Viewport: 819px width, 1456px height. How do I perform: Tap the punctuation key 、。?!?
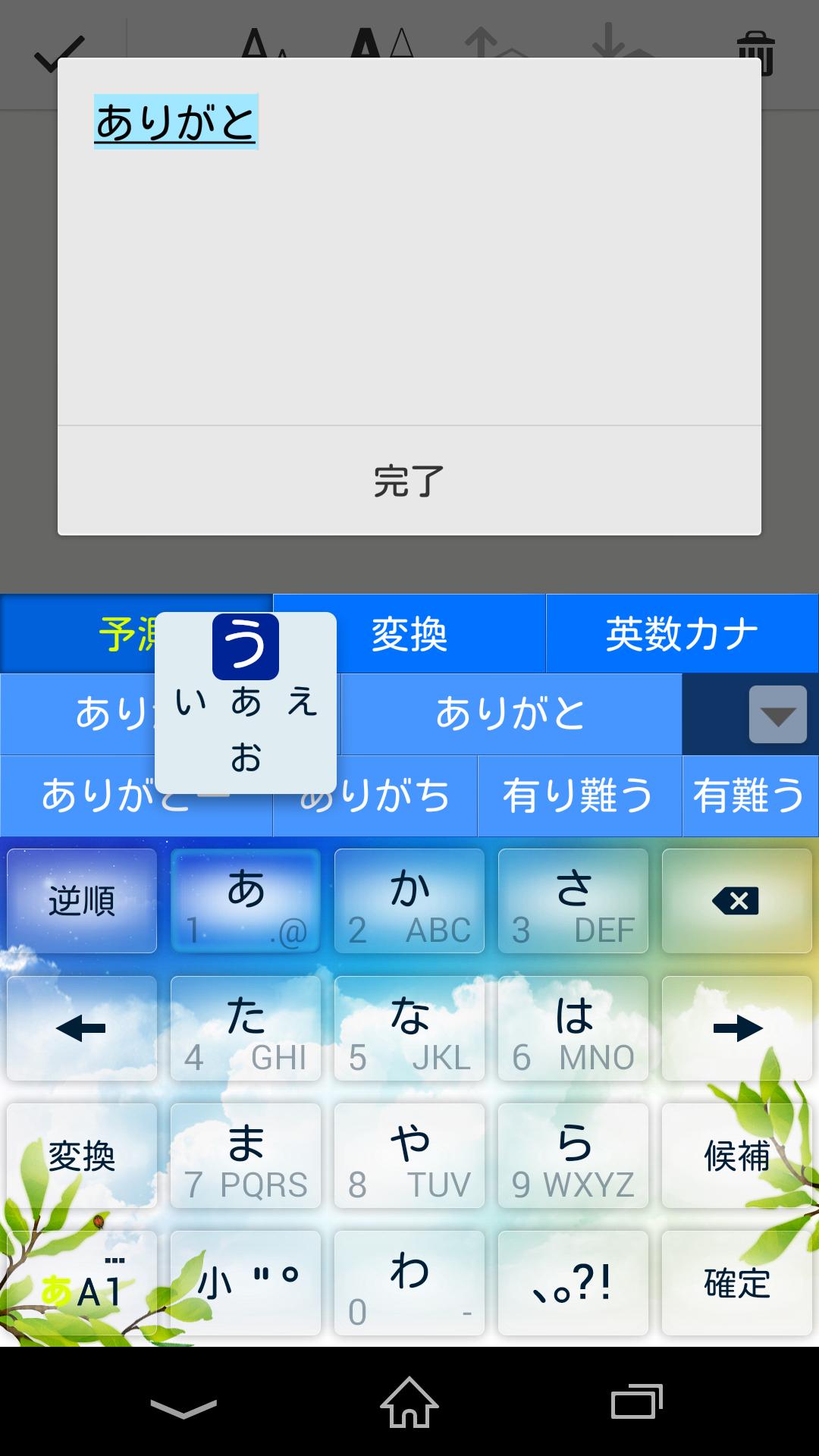click(573, 1283)
